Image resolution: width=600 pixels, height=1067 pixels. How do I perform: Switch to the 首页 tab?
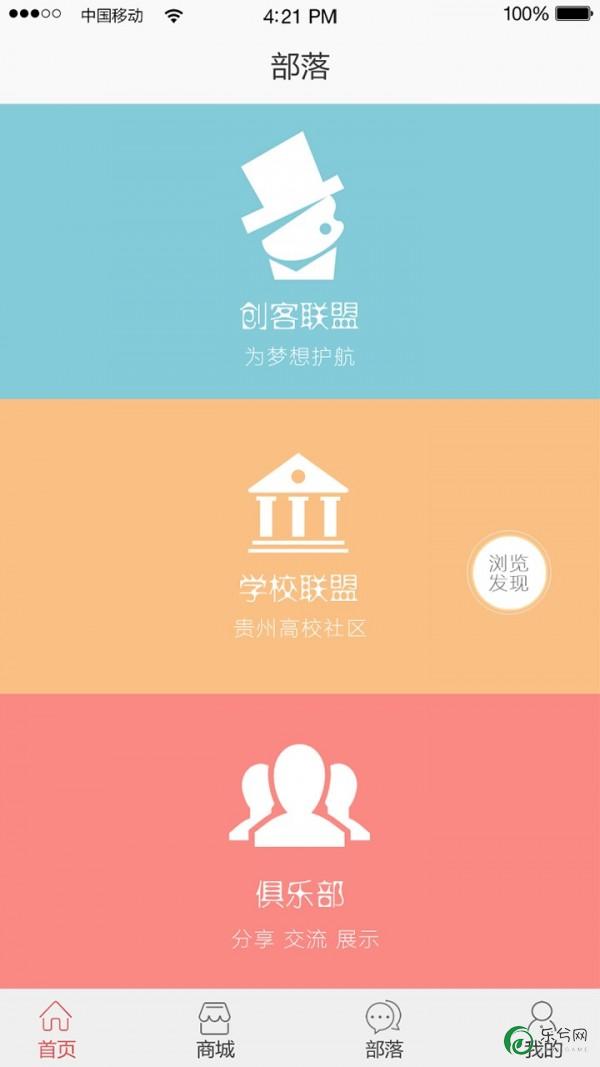click(56, 1029)
